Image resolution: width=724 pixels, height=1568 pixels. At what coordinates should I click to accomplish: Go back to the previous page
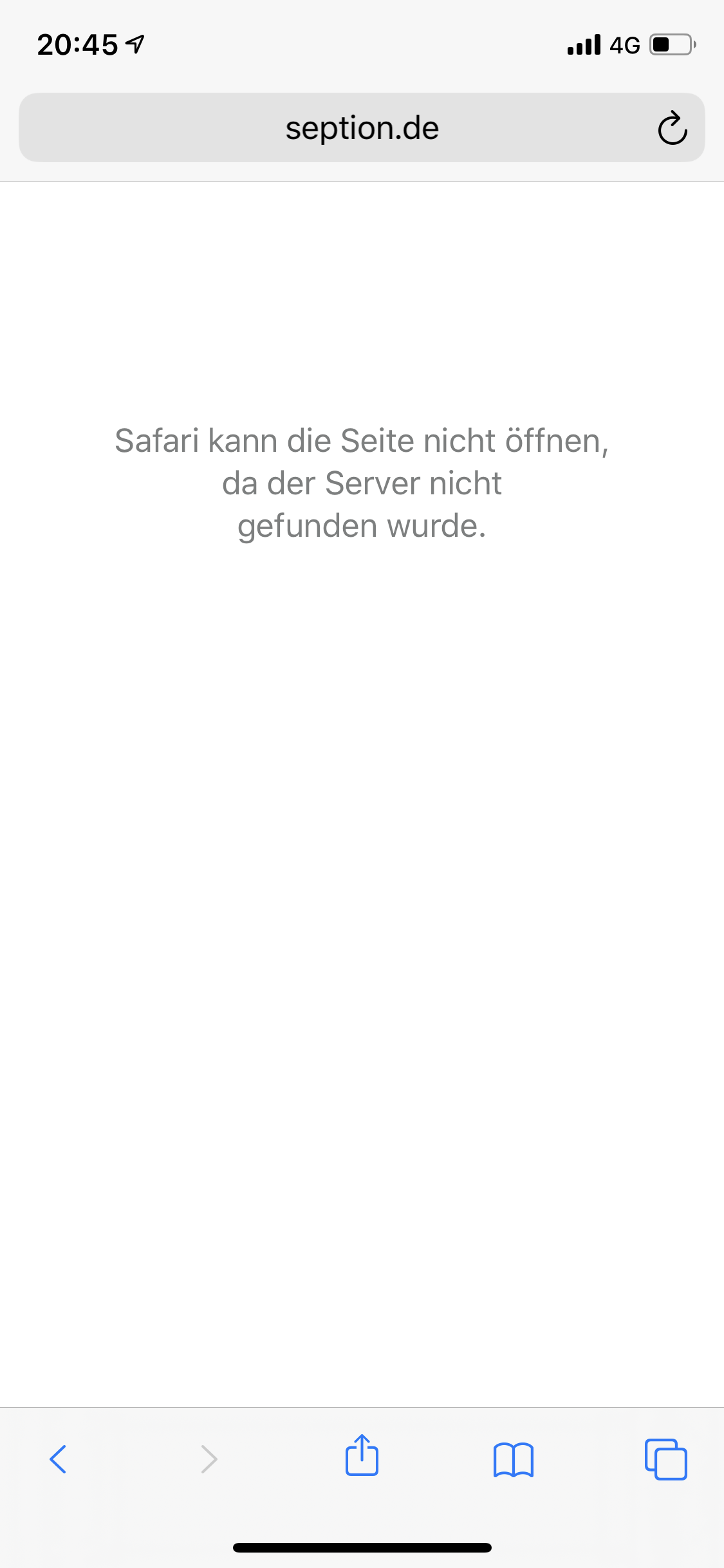[x=58, y=1459]
